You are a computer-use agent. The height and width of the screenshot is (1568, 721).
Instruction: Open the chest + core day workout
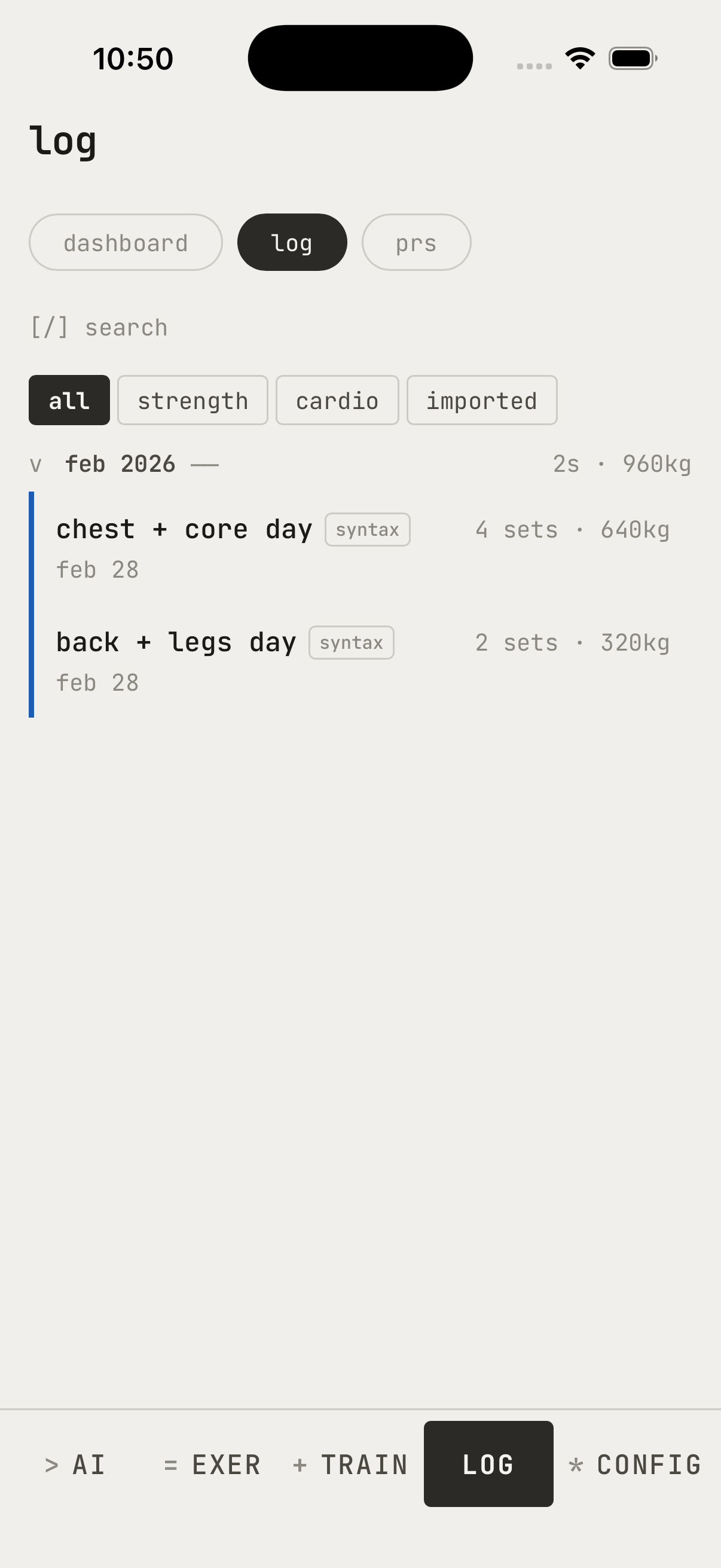(184, 529)
